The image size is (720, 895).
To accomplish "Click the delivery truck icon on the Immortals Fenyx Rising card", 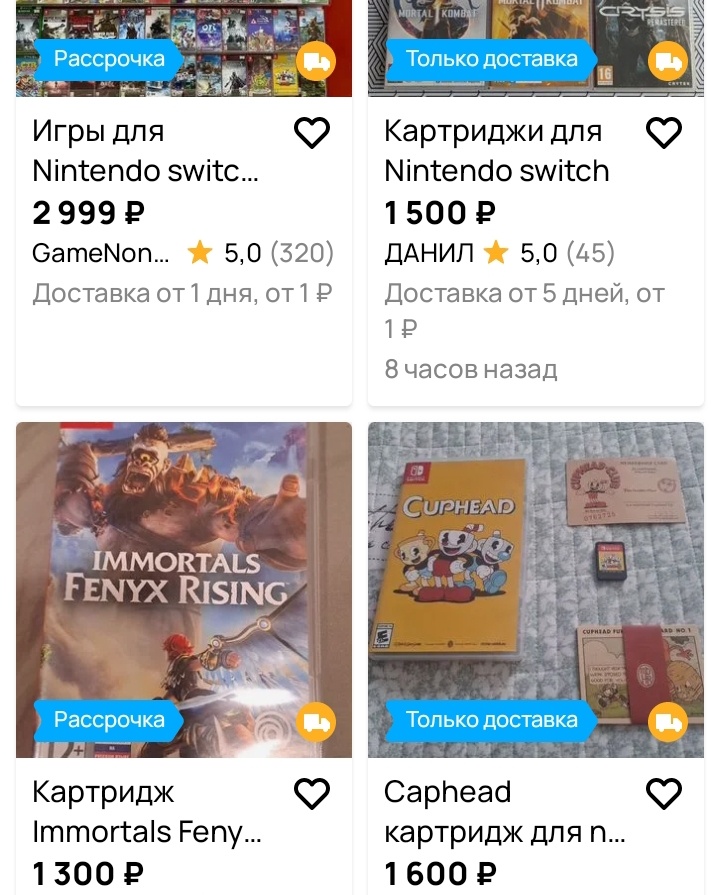I will point(316,720).
